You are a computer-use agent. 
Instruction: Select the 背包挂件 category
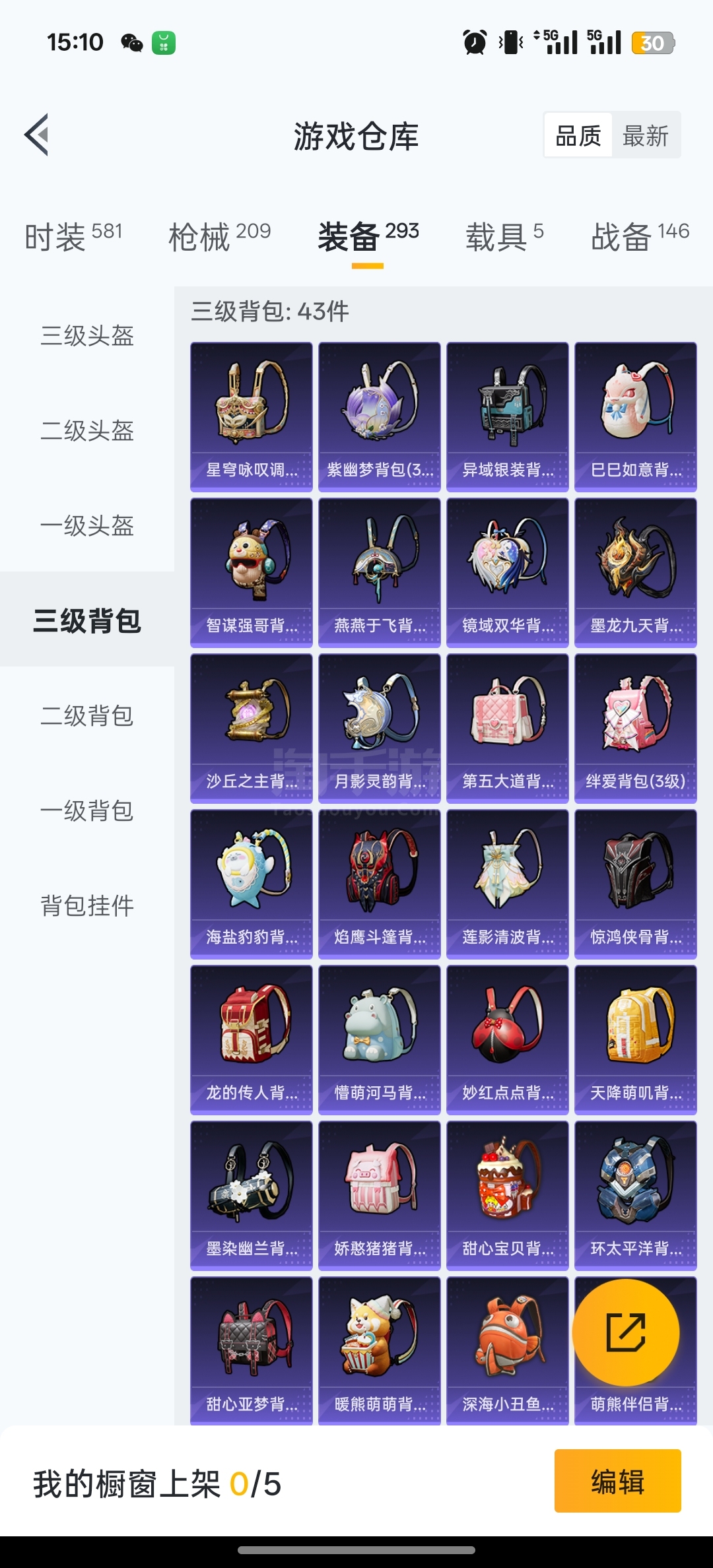click(87, 906)
